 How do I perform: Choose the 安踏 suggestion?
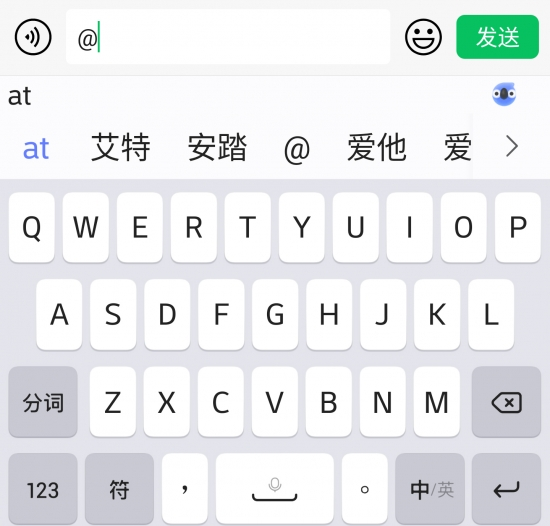coord(217,147)
